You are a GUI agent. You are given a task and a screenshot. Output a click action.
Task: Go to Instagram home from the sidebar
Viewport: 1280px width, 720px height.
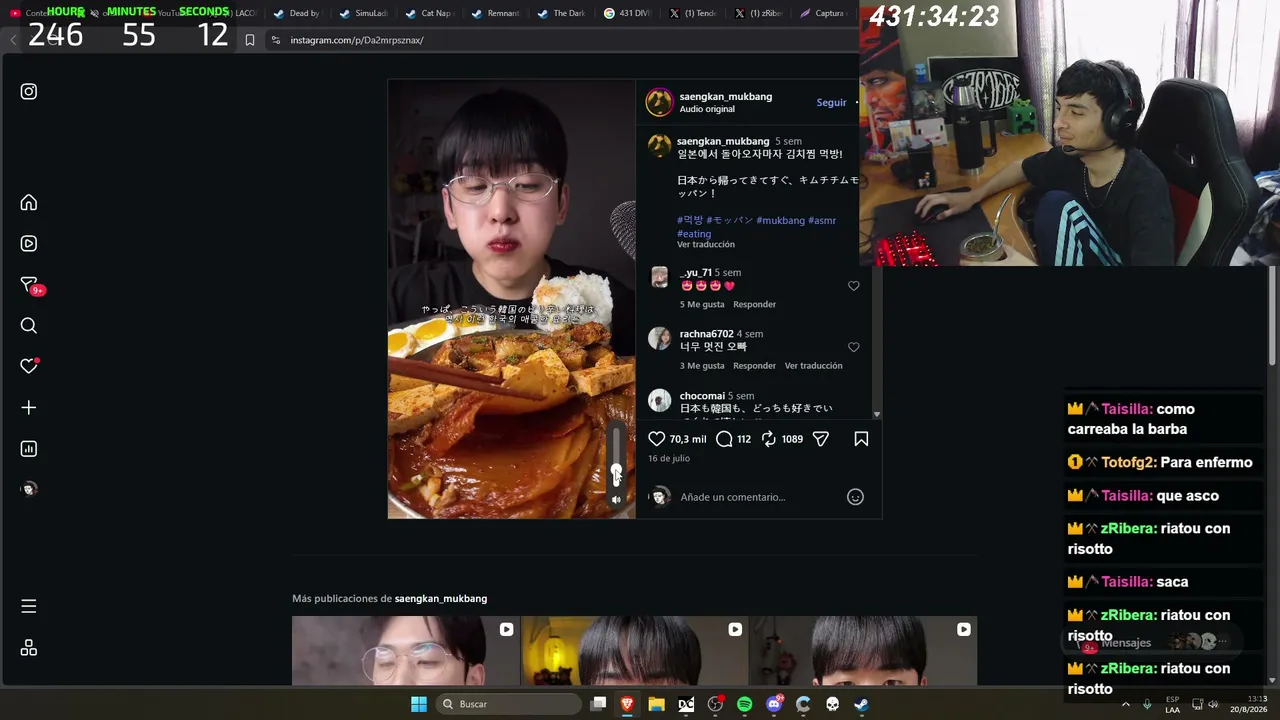(29, 203)
